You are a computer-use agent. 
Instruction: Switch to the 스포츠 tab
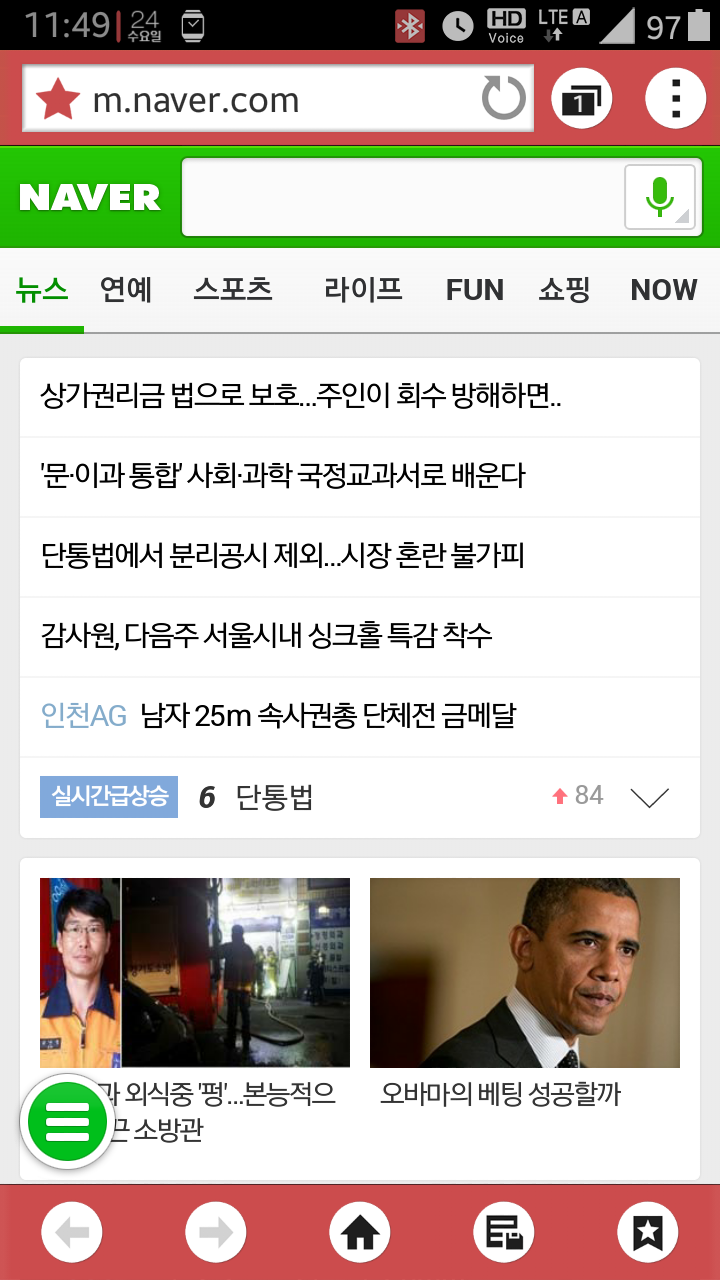tap(233, 290)
